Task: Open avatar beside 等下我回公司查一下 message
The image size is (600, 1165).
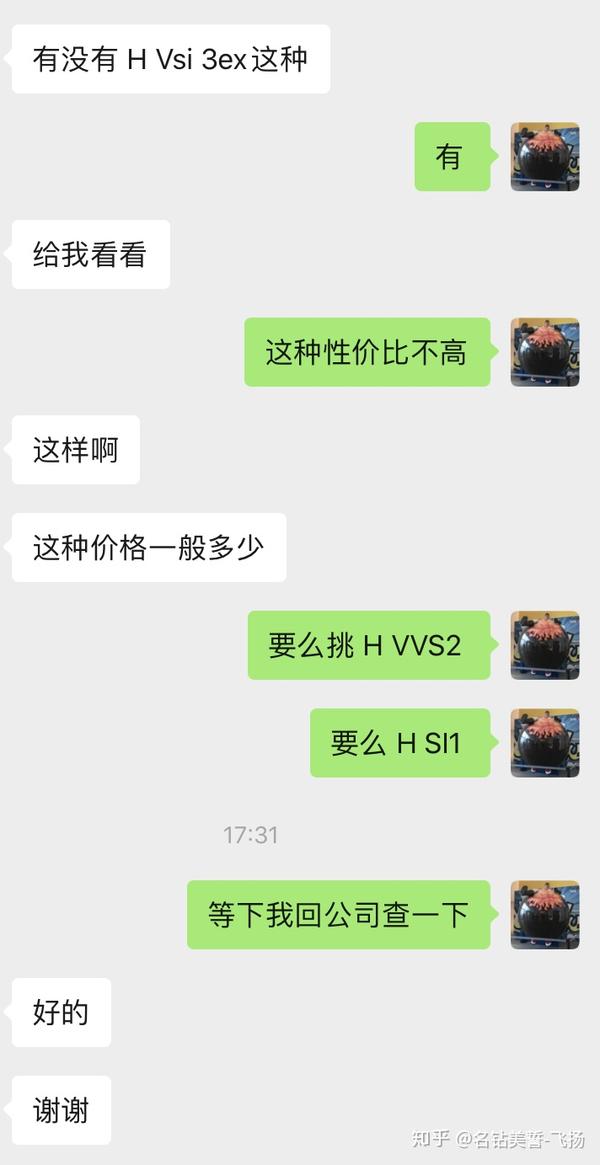Action: coord(545,915)
